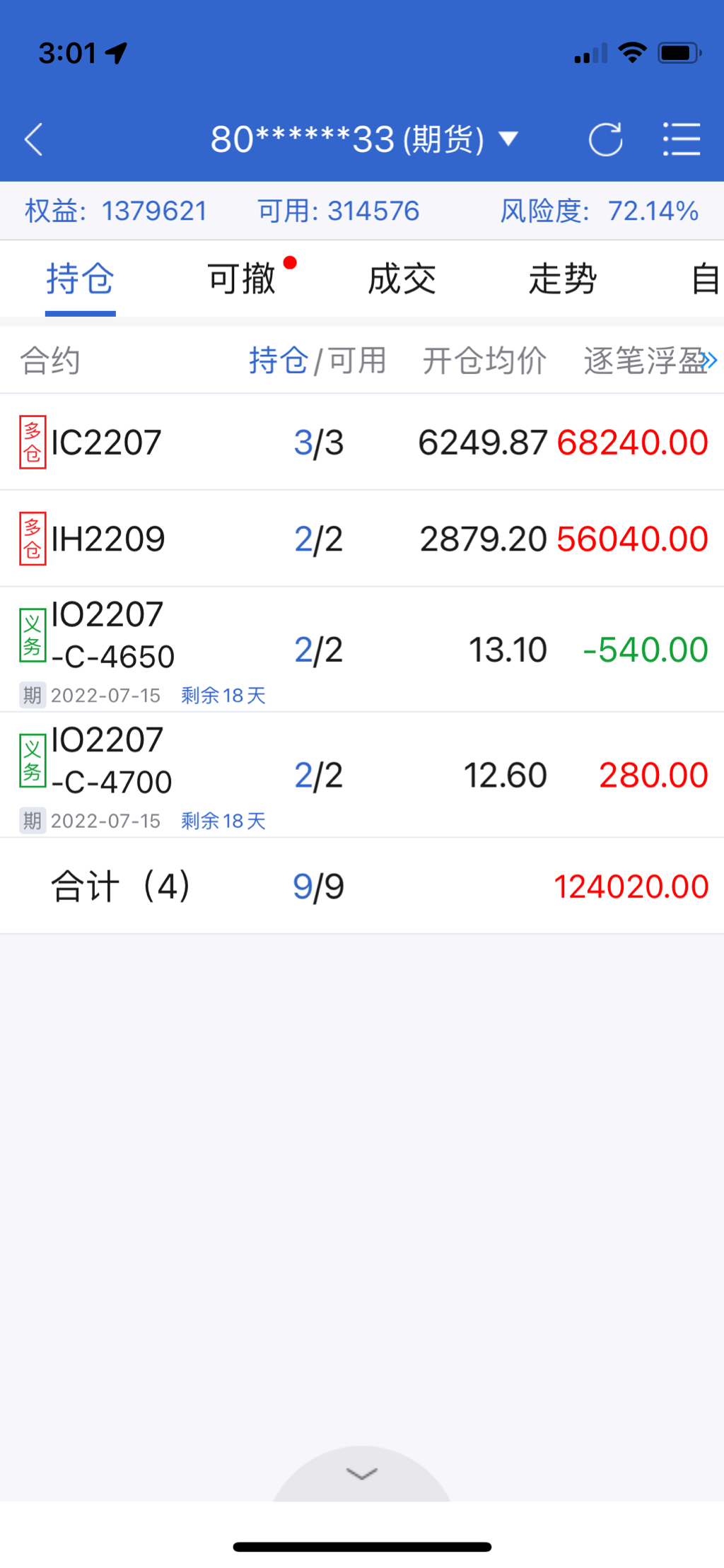Image resolution: width=724 pixels, height=1568 pixels.
Task: Toggle the 持仓/可用 column header
Action: click(x=317, y=361)
